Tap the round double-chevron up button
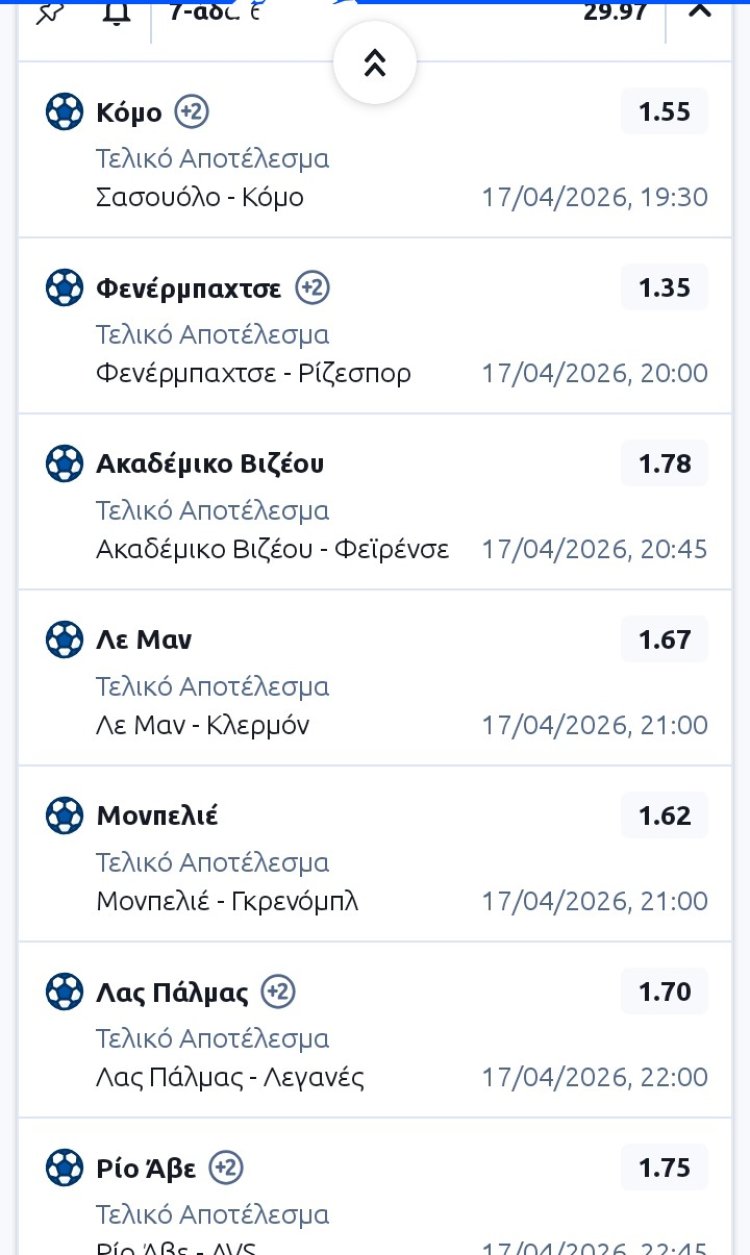 point(374,63)
